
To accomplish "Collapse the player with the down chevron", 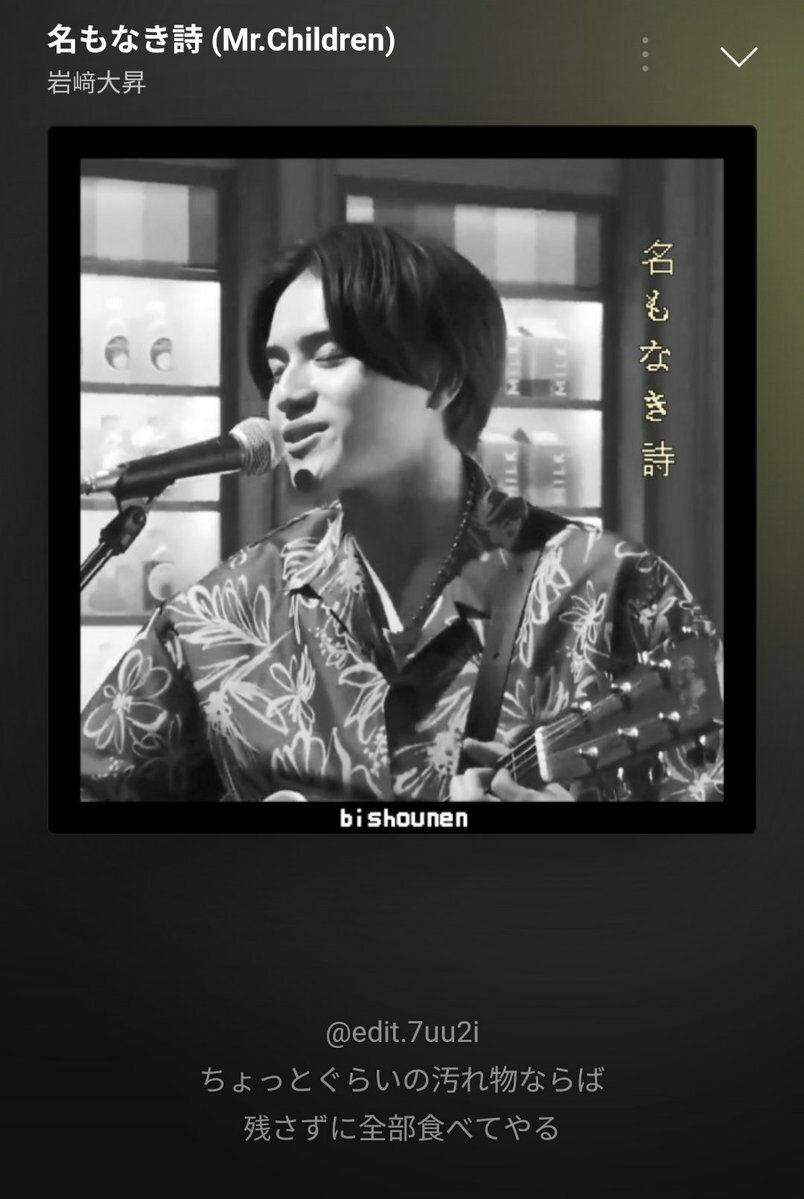I will click(739, 57).
